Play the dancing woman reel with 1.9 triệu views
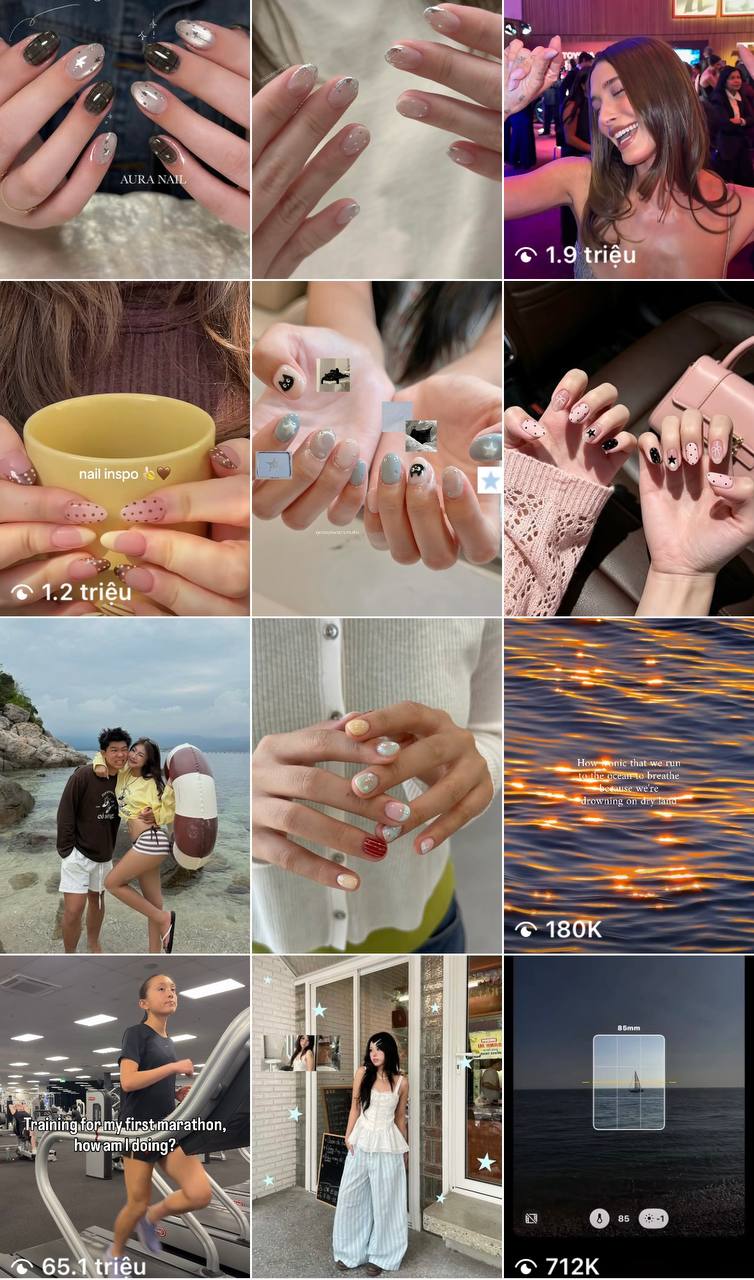Image resolution: width=754 pixels, height=1280 pixels. (629, 139)
